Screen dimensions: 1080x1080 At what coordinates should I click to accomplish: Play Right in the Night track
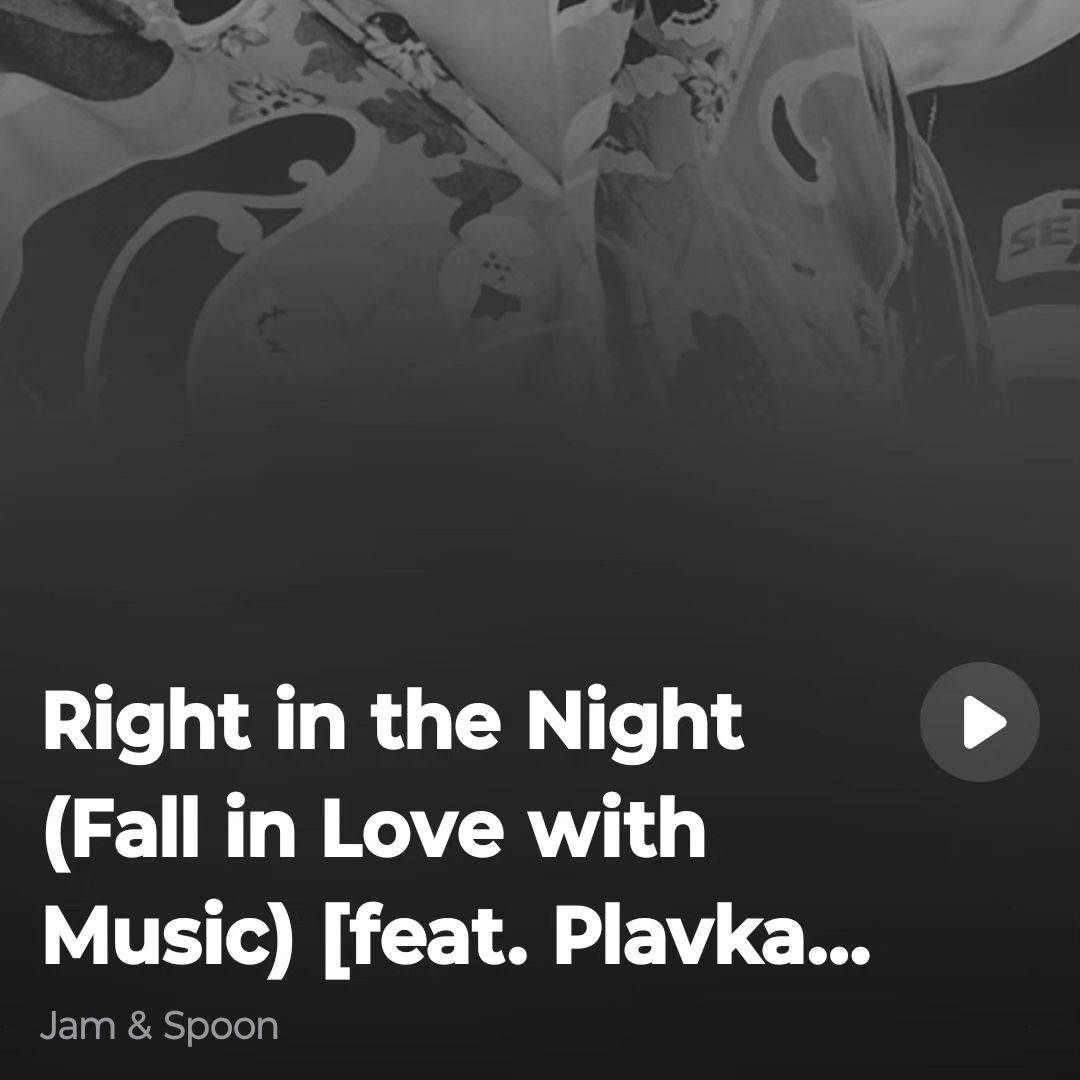pos(979,722)
